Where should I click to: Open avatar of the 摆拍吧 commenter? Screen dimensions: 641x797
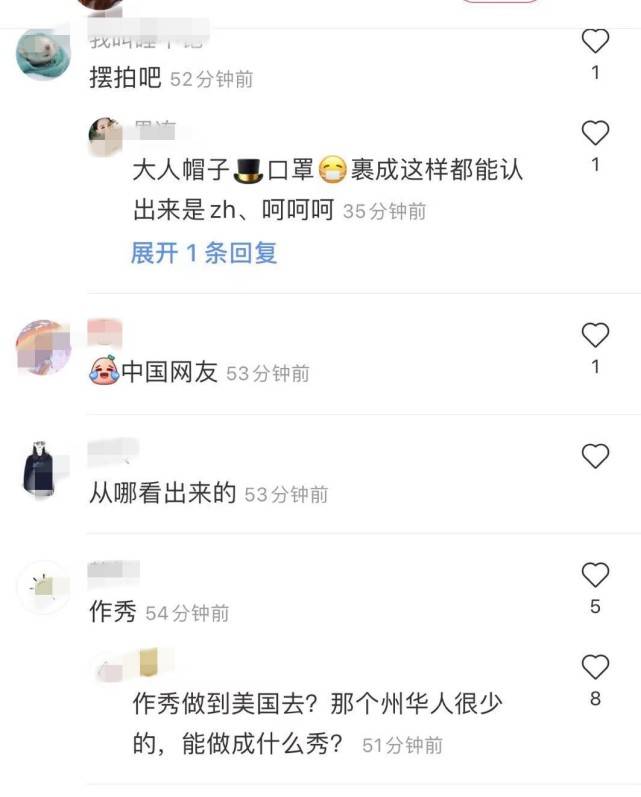click(43, 53)
